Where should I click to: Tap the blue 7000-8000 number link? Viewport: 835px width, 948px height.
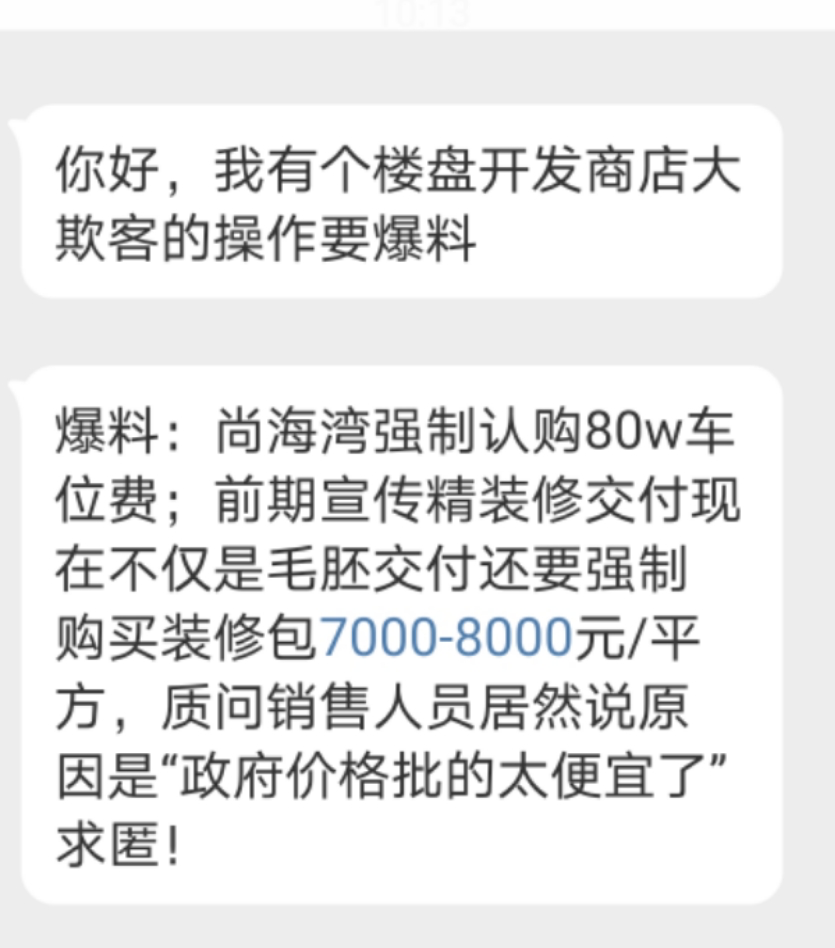pos(446,637)
